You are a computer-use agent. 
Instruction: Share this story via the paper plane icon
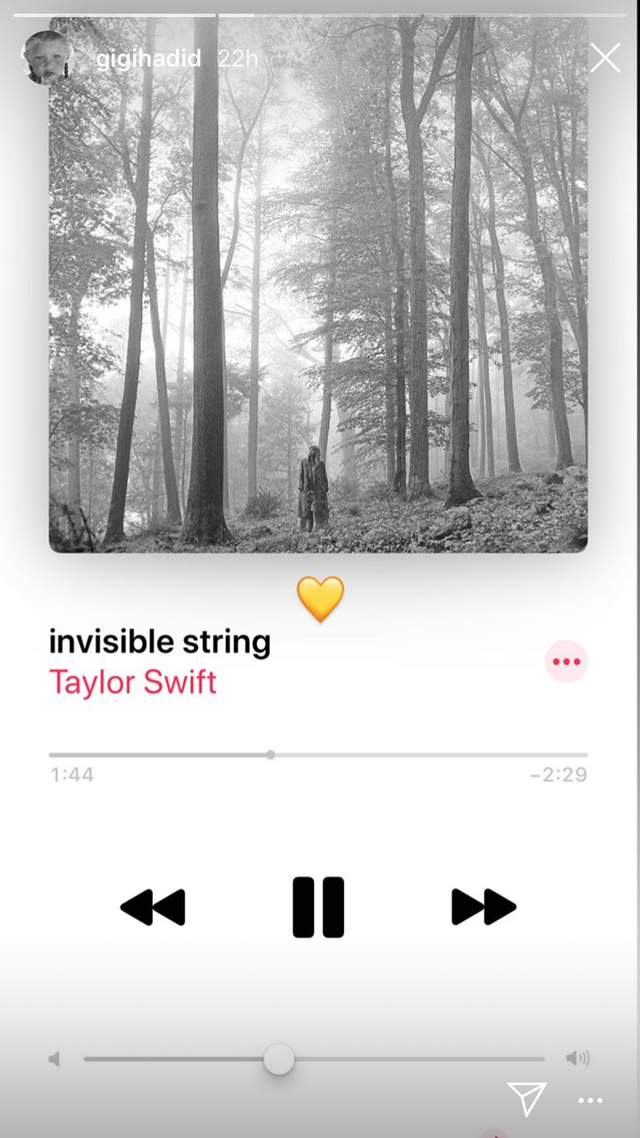click(526, 1097)
